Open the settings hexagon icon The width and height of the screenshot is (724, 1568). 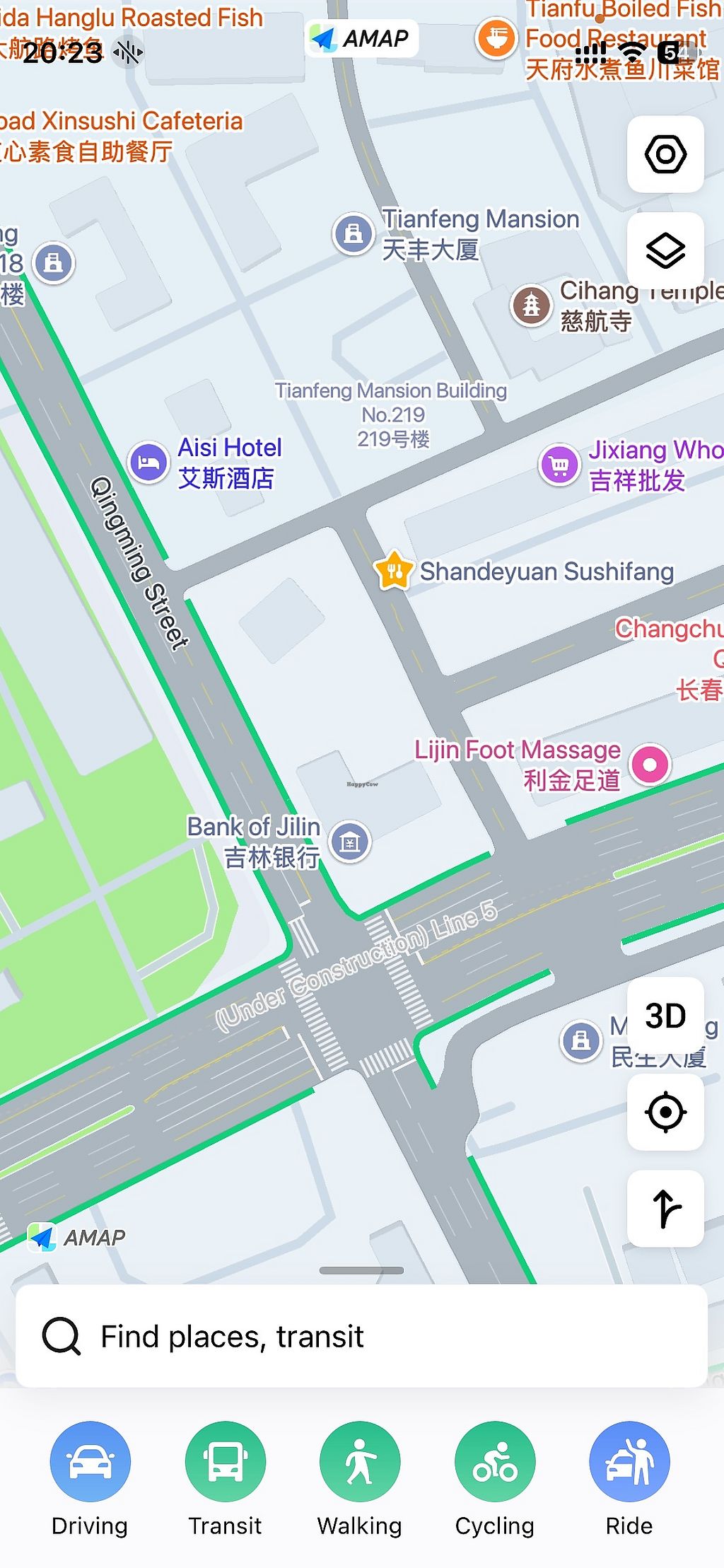click(x=665, y=154)
